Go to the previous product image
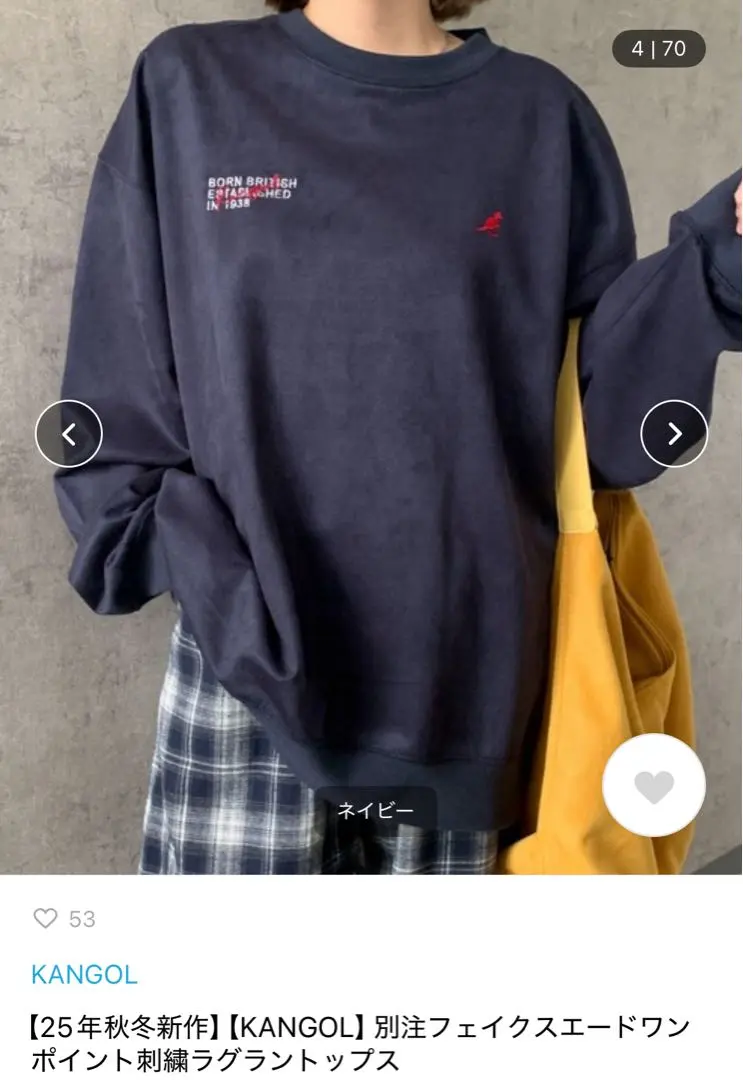This screenshot has height=1080, width=743. (68, 434)
